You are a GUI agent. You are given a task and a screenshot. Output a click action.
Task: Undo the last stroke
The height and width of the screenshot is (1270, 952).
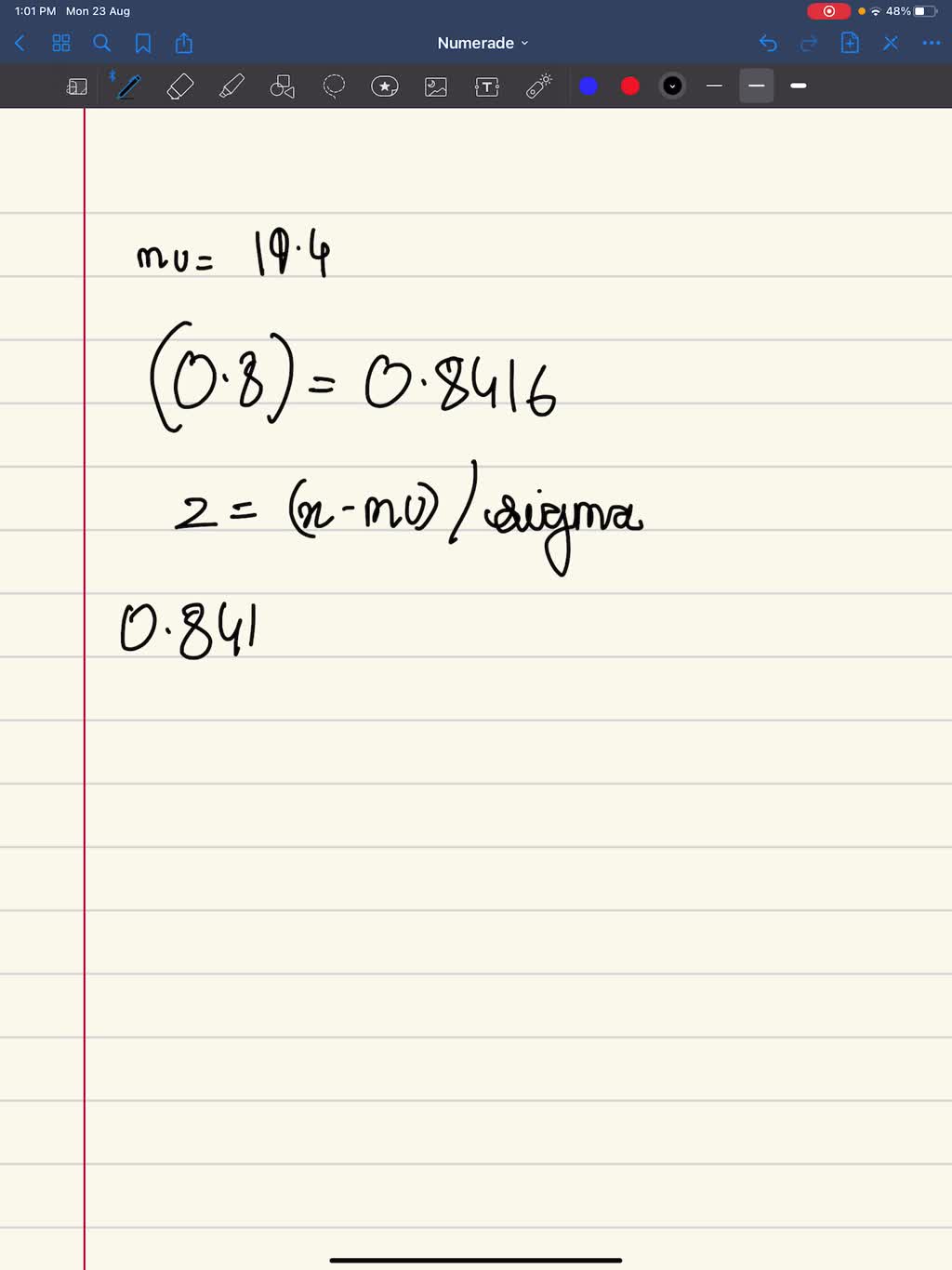click(x=768, y=43)
